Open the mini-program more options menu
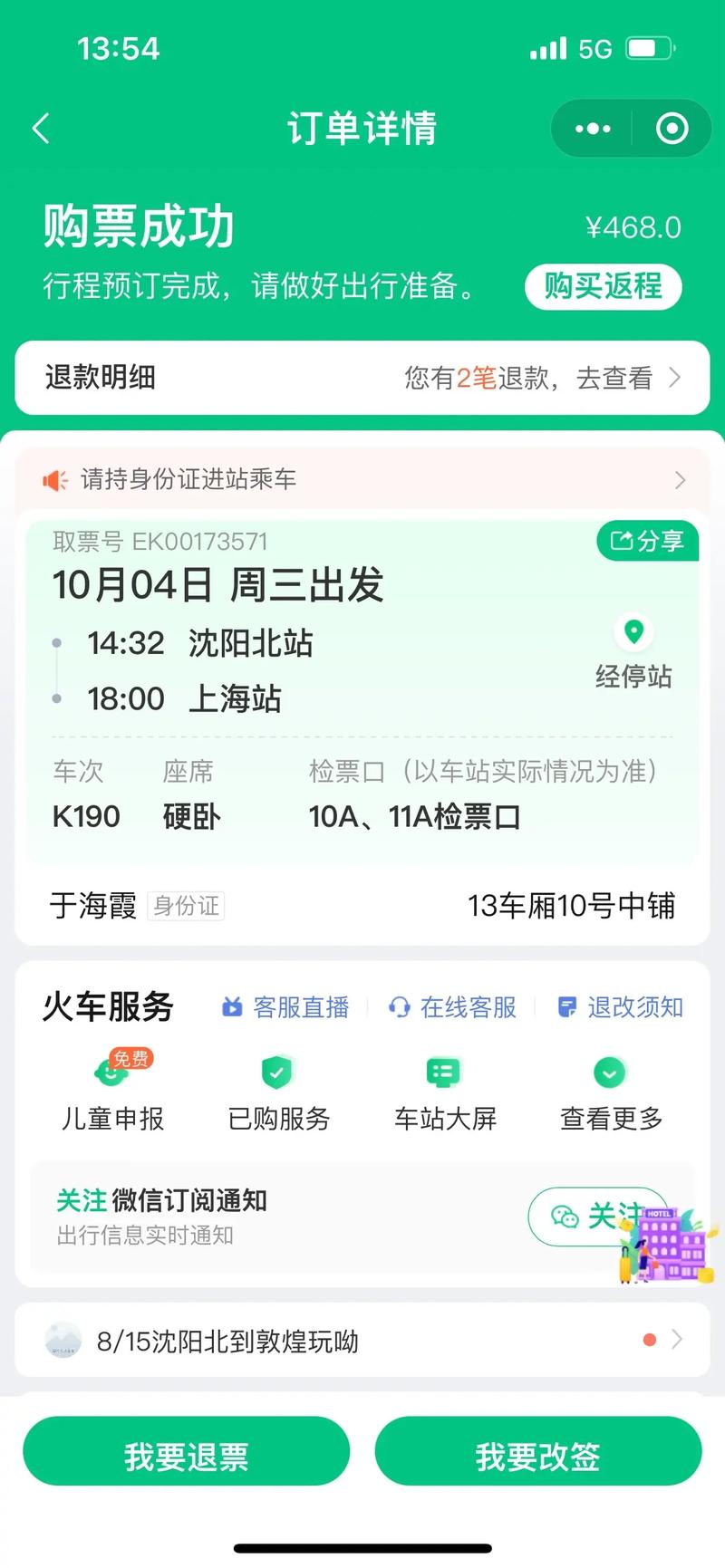 click(x=591, y=129)
